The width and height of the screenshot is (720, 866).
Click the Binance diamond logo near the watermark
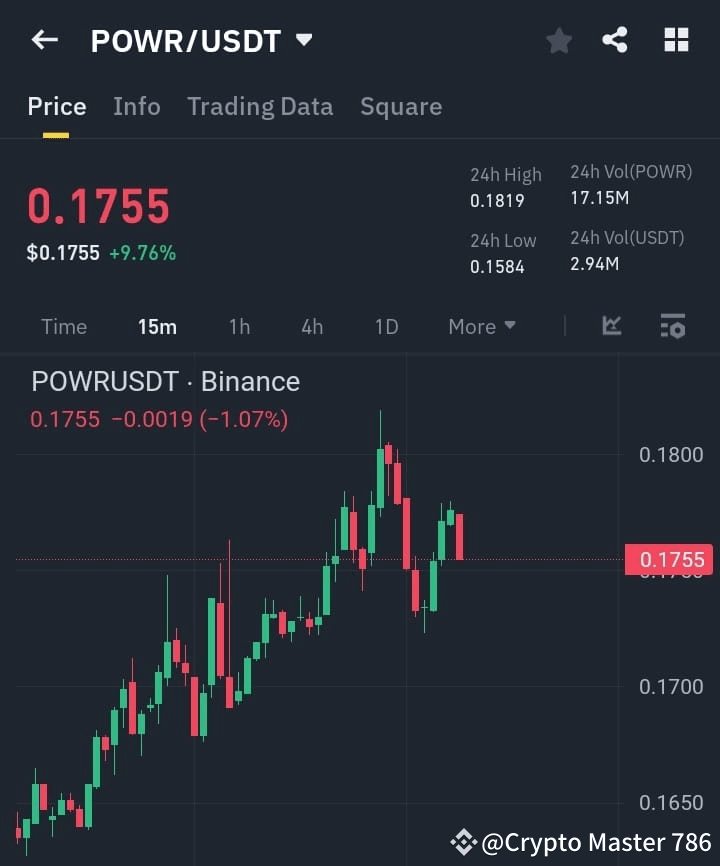pyautogui.click(x=464, y=841)
